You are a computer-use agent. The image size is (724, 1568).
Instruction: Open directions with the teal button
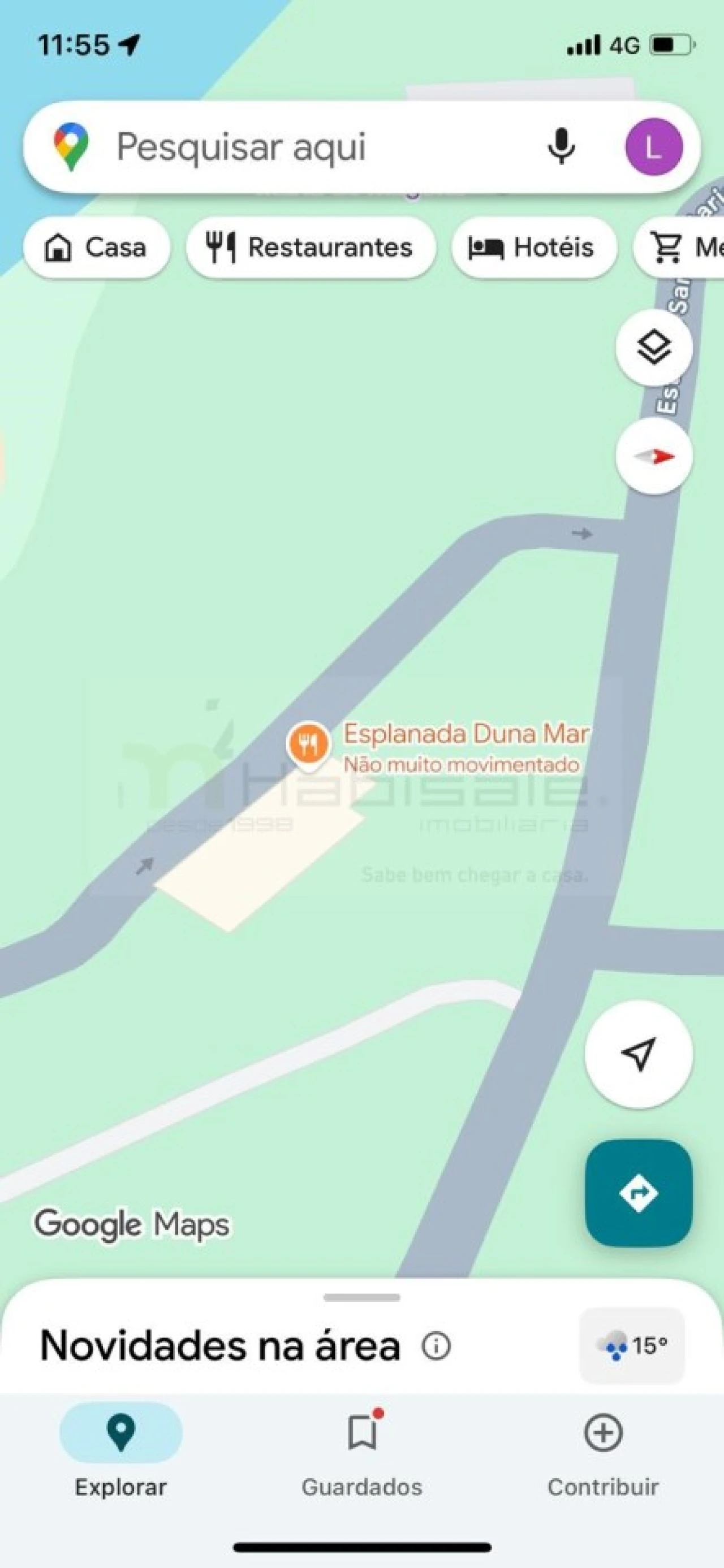pos(638,1193)
